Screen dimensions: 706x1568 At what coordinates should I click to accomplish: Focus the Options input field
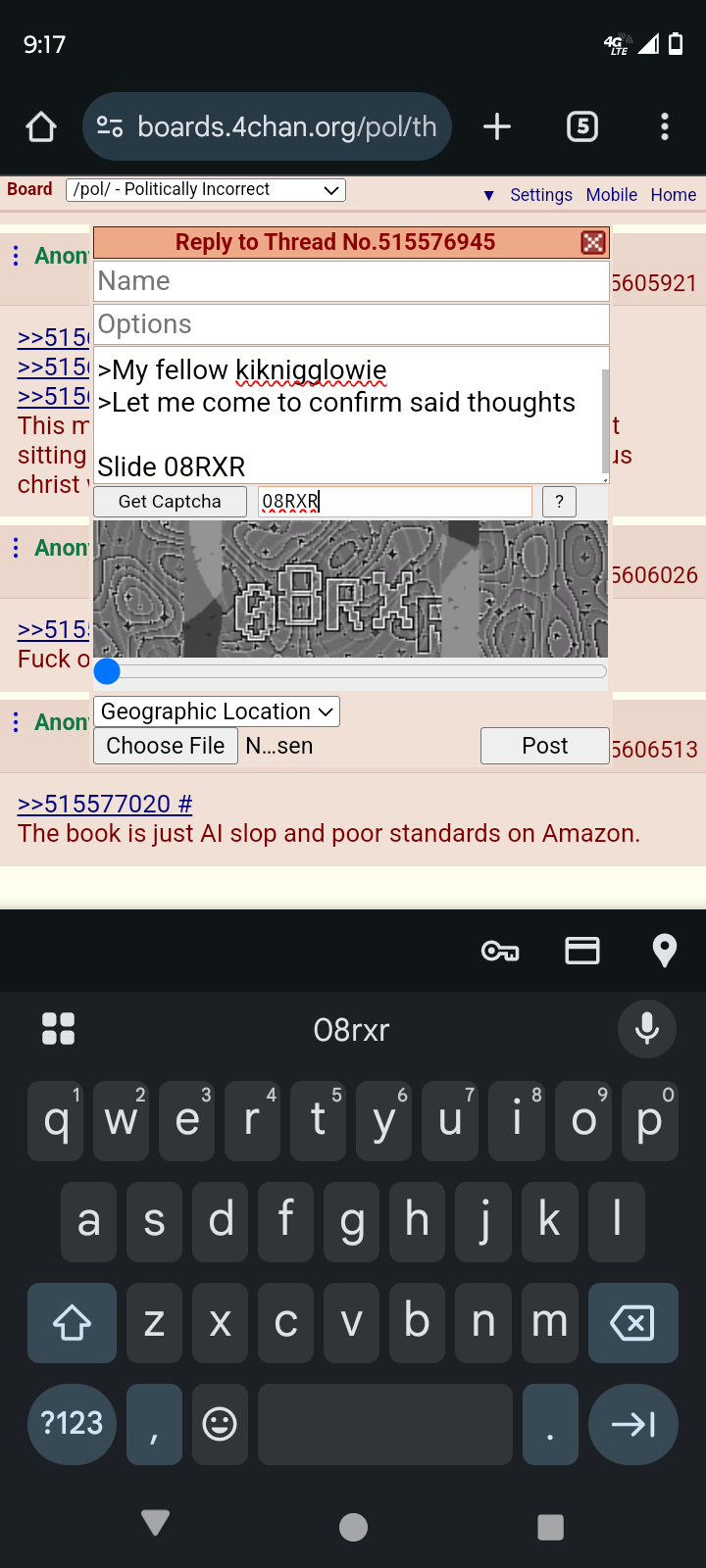pyautogui.click(x=351, y=324)
